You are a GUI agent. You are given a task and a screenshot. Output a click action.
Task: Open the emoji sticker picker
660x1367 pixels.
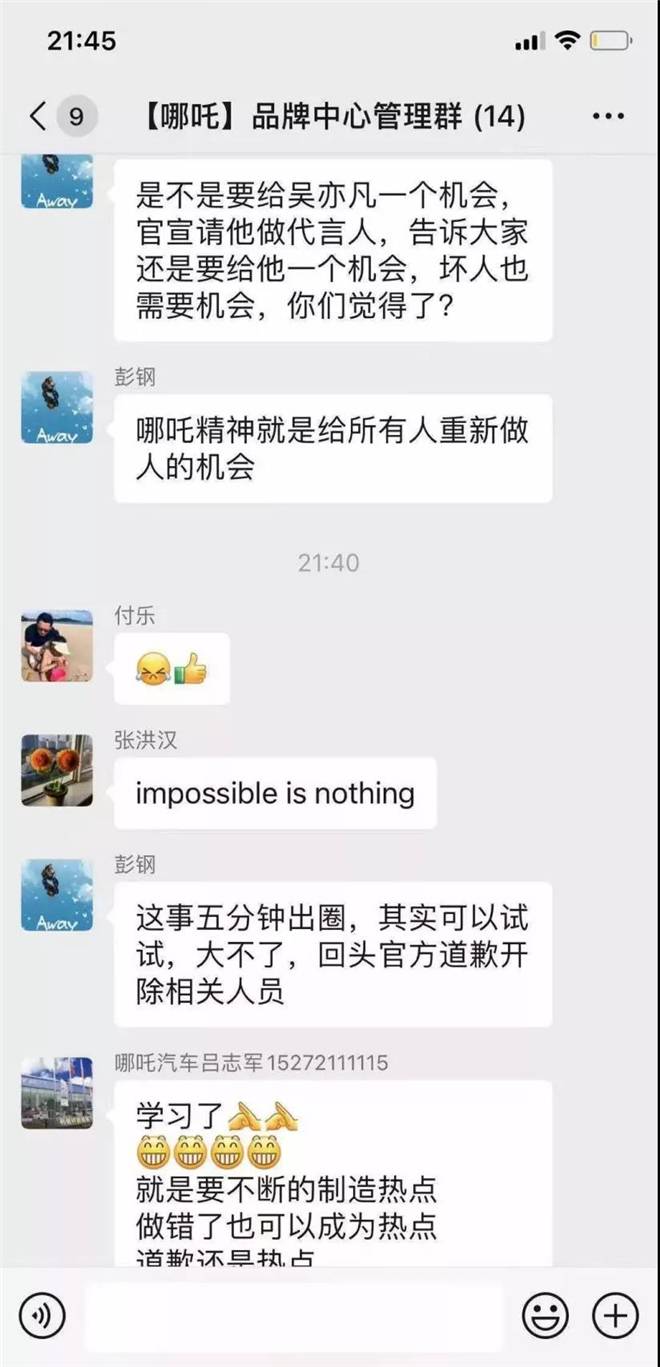click(546, 1314)
